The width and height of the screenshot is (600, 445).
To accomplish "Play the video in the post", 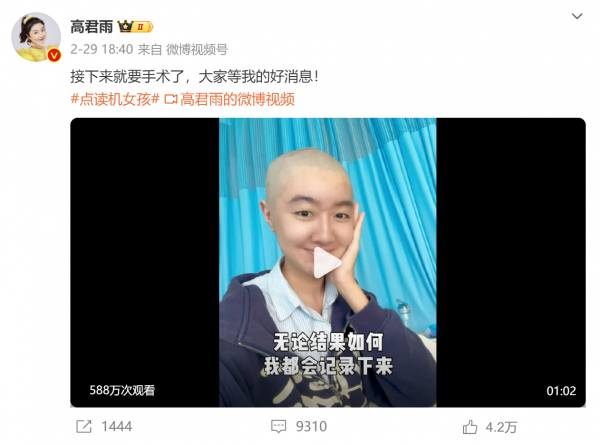I will click(x=327, y=262).
